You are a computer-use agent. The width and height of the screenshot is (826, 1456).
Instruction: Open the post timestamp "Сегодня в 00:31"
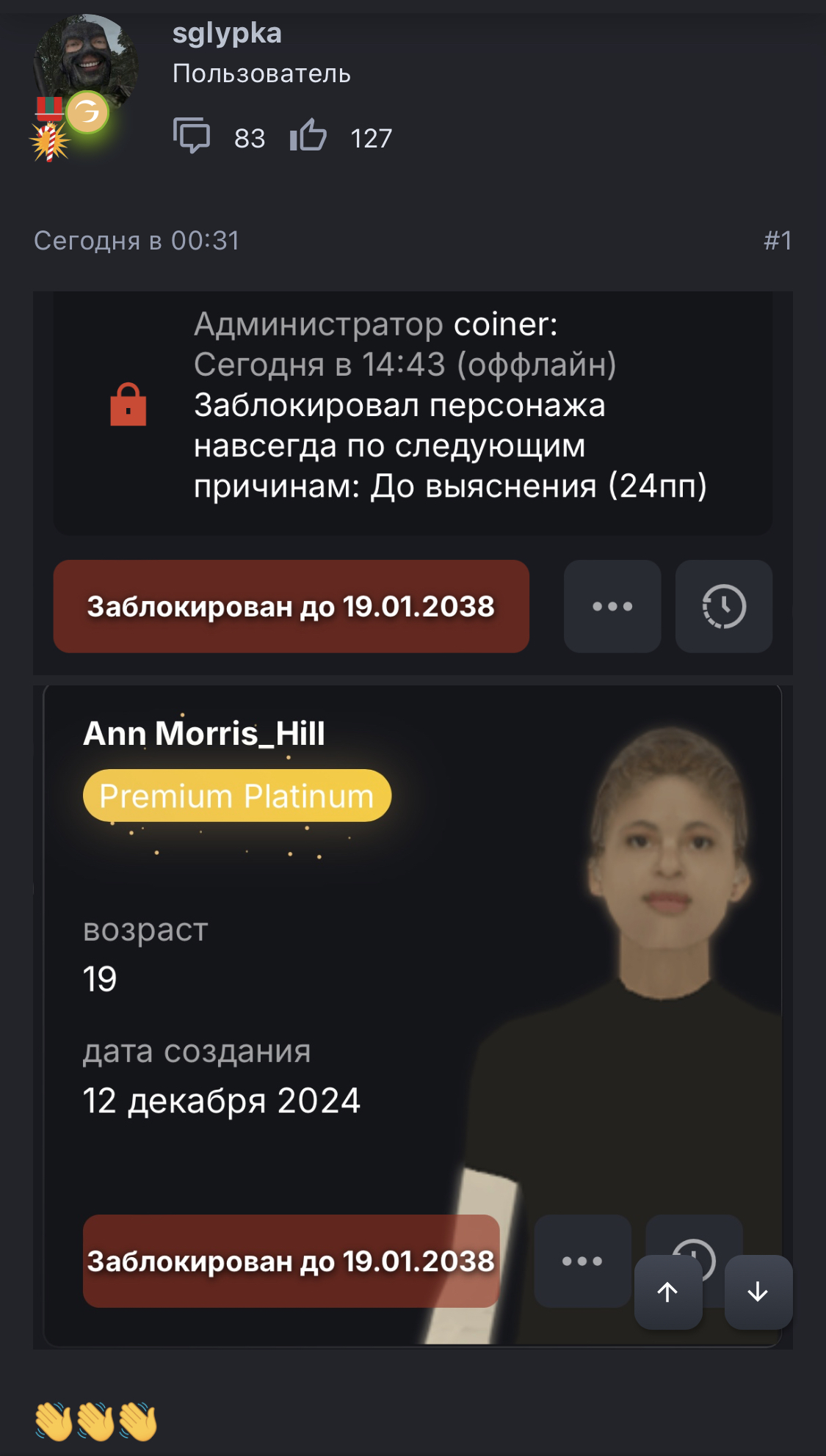[137, 241]
